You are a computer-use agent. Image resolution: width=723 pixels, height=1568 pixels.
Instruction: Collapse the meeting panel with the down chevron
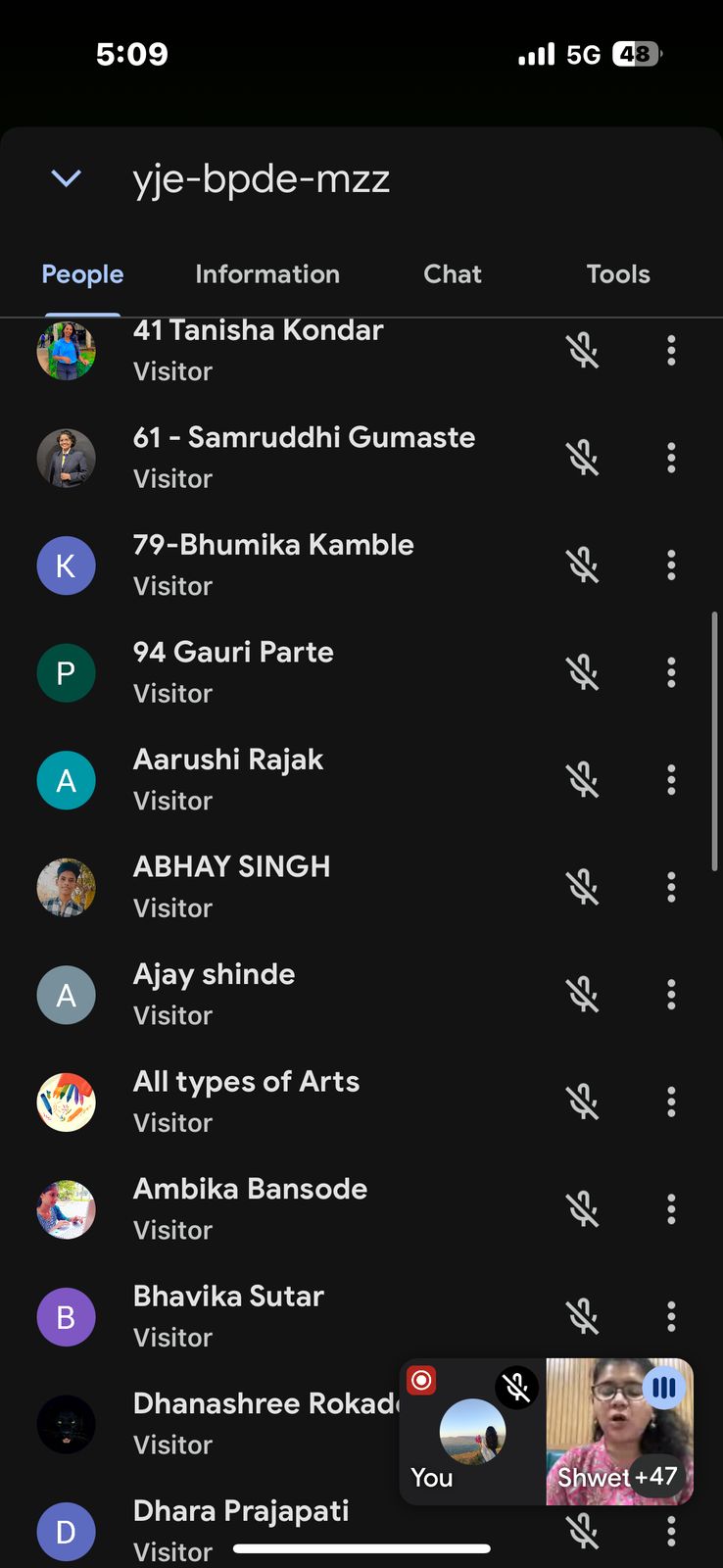click(x=66, y=178)
